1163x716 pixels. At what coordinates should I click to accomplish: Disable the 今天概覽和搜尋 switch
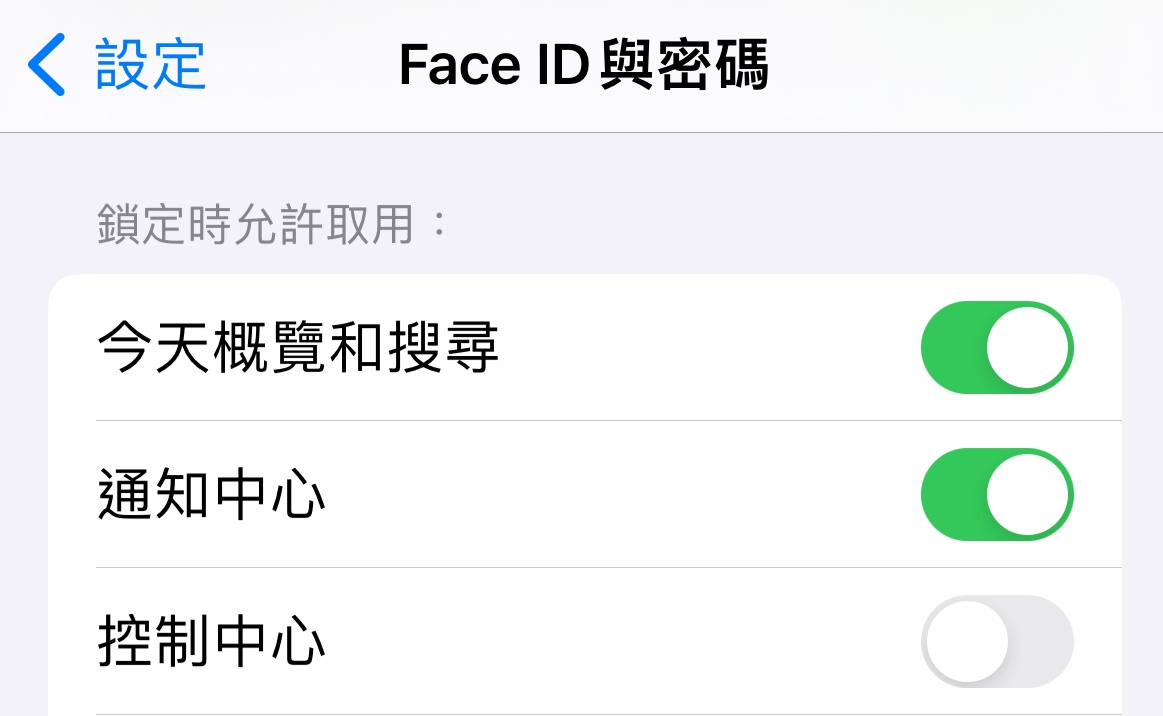pos(996,347)
